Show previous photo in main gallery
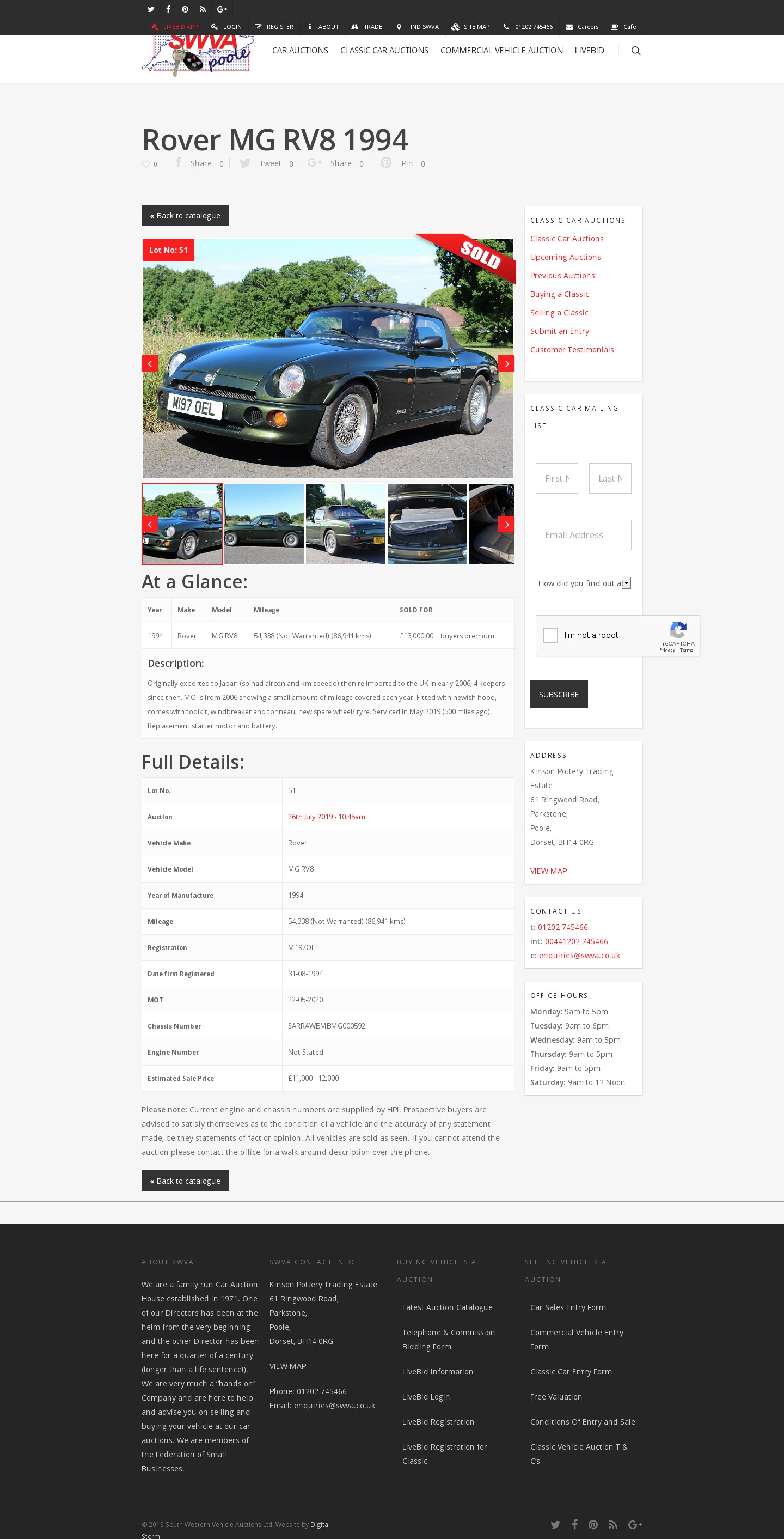This screenshot has width=784, height=1539. pos(149,364)
